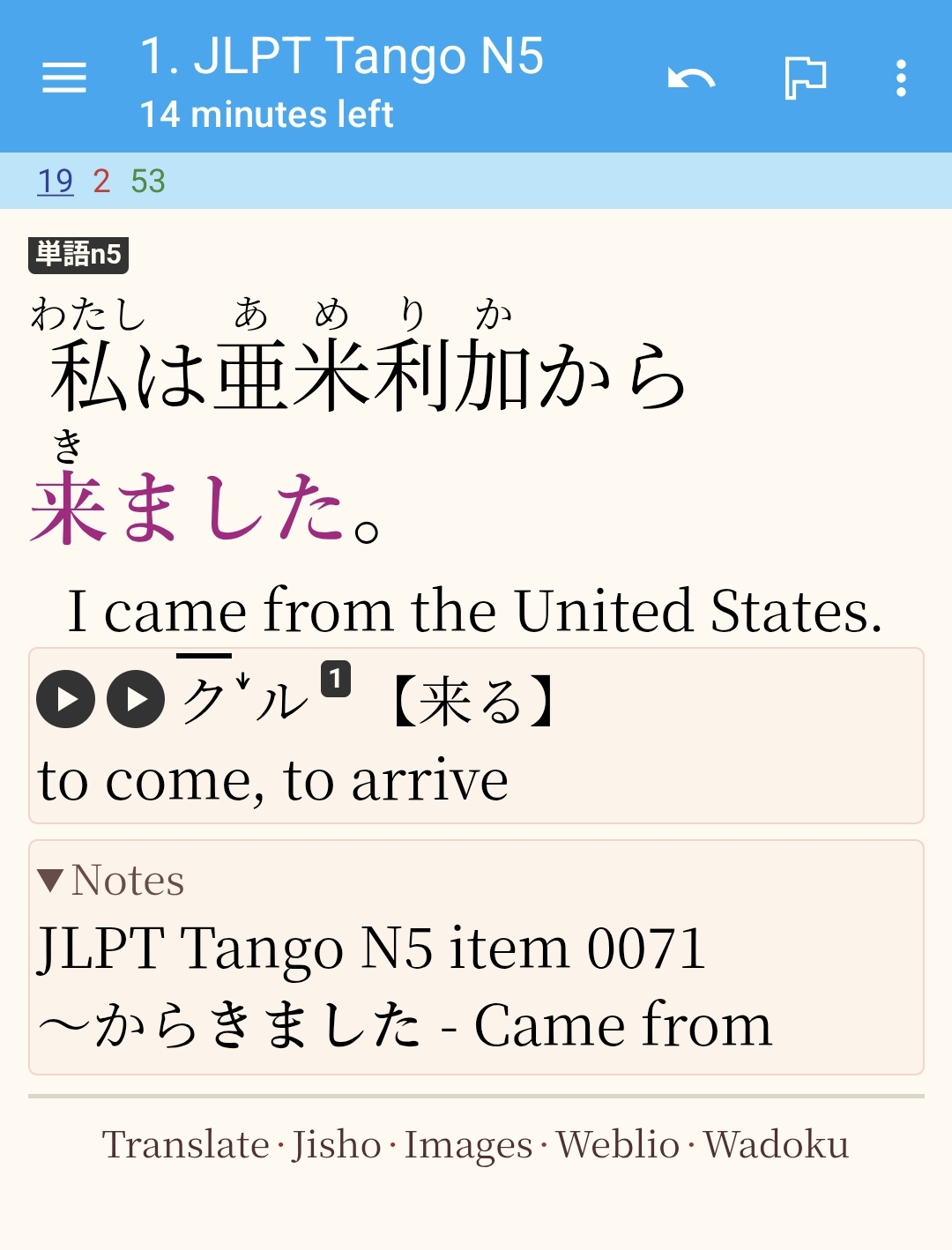Play the second audio clip
952x1250 pixels.
(136, 699)
